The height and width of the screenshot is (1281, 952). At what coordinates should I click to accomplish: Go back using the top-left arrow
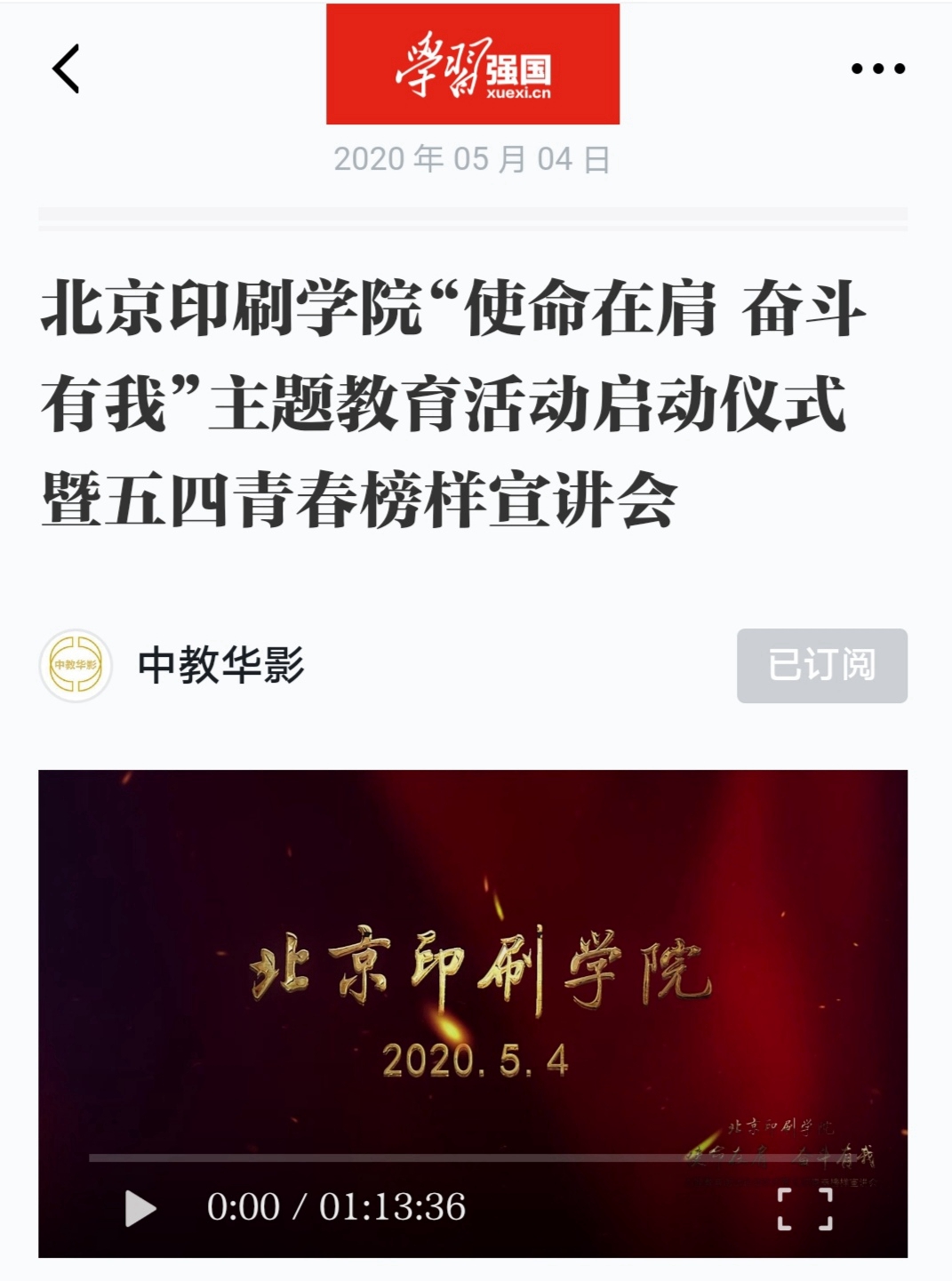tap(67, 69)
